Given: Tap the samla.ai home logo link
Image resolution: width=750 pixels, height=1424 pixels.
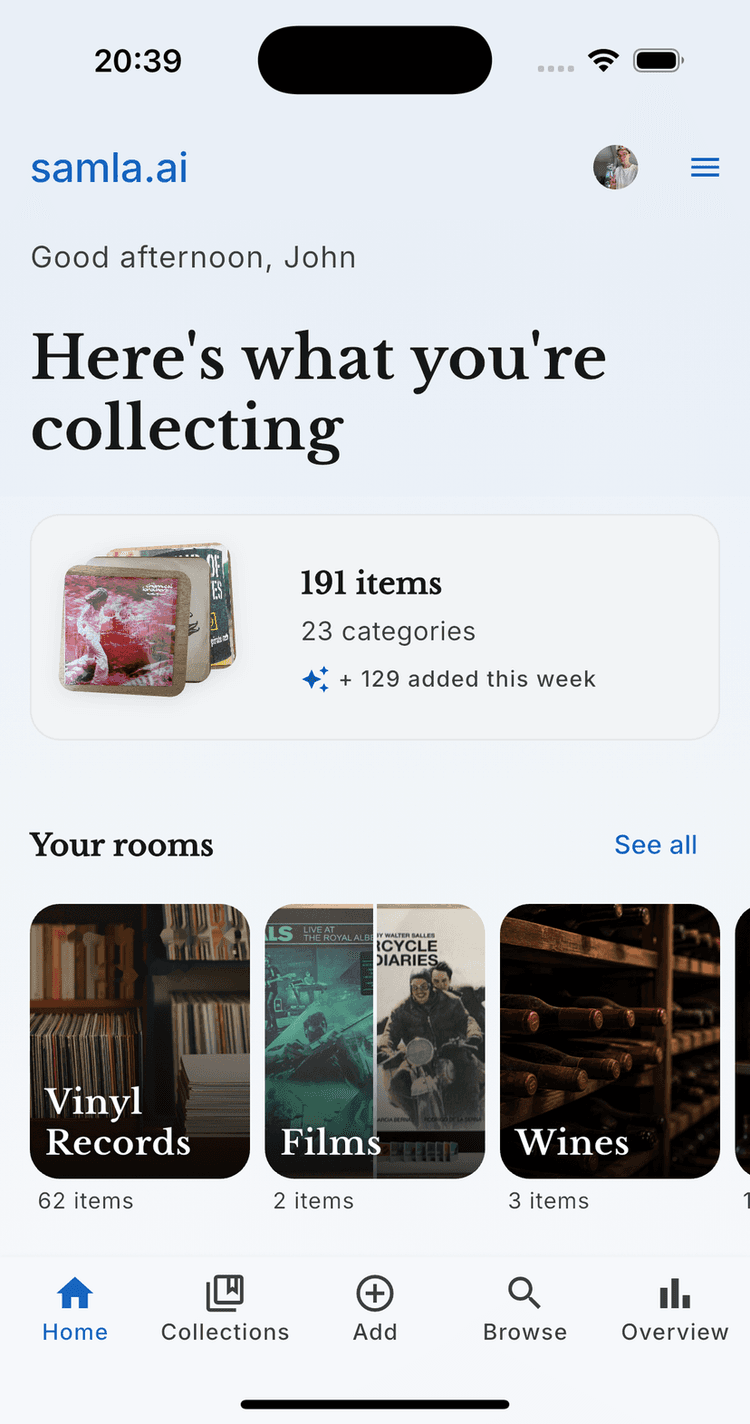Looking at the screenshot, I should (109, 168).
